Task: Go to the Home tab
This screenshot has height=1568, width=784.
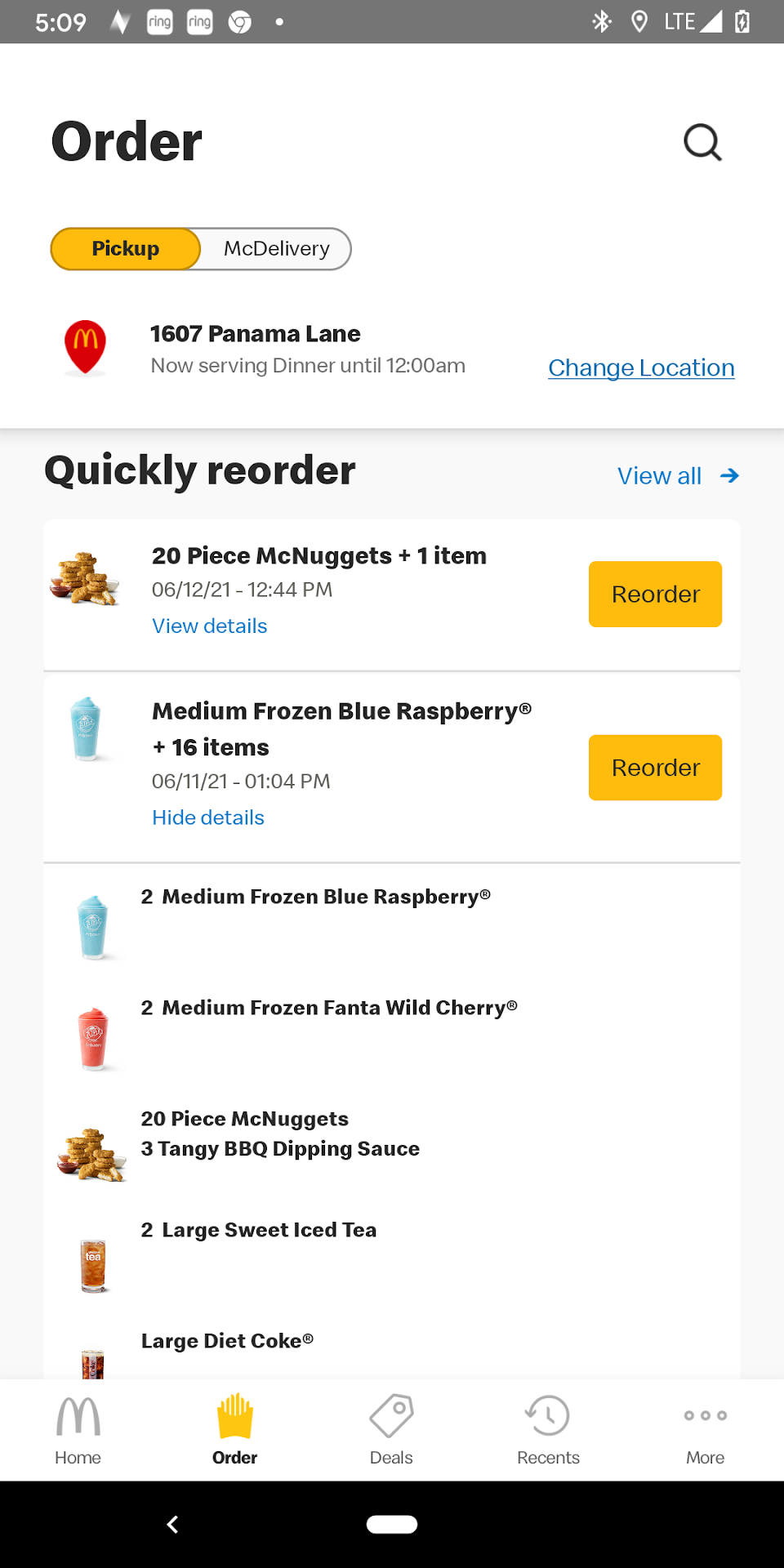Action: [78, 1430]
